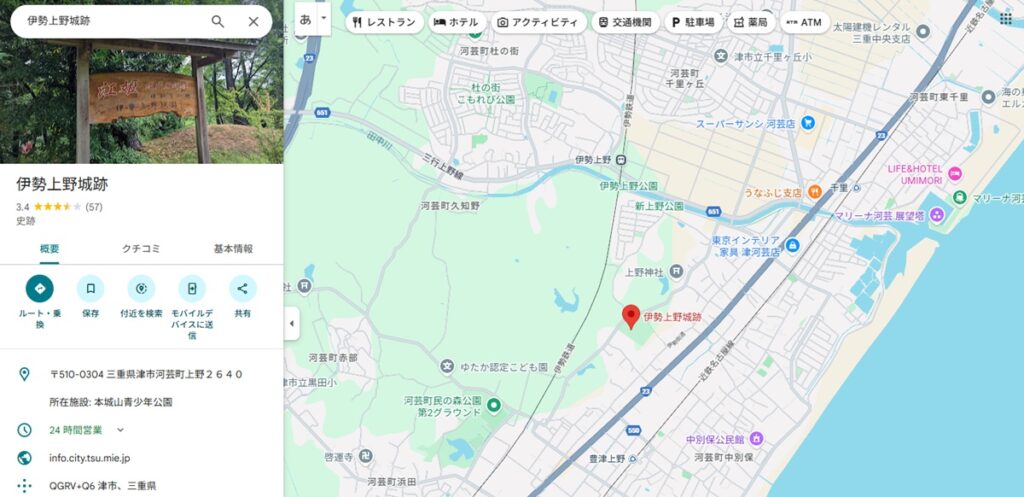Save this place with 保存
This screenshot has width=1024, height=497.
(x=90, y=289)
